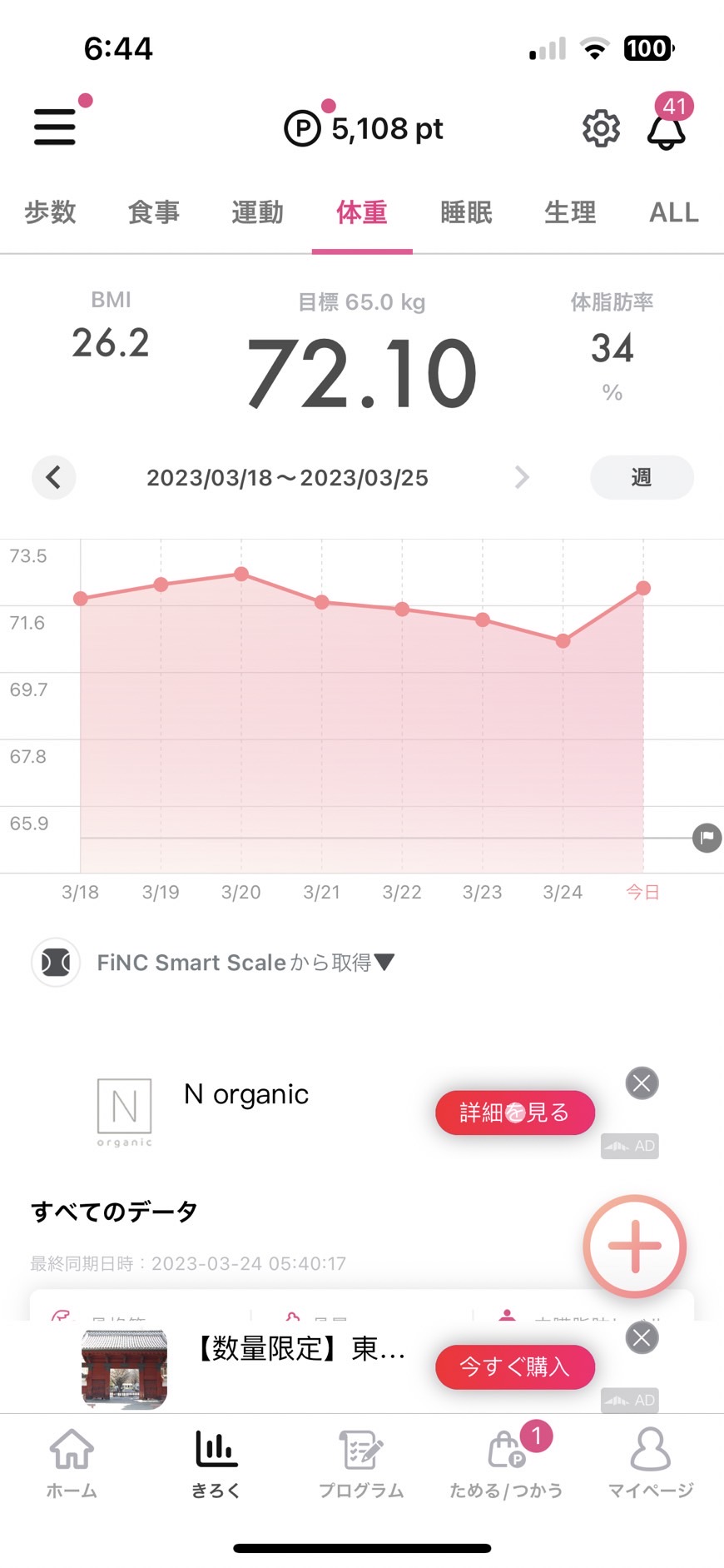Add a new weight record with plus button
Image resolution: width=724 pixels, height=1568 pixels.
635,1246
